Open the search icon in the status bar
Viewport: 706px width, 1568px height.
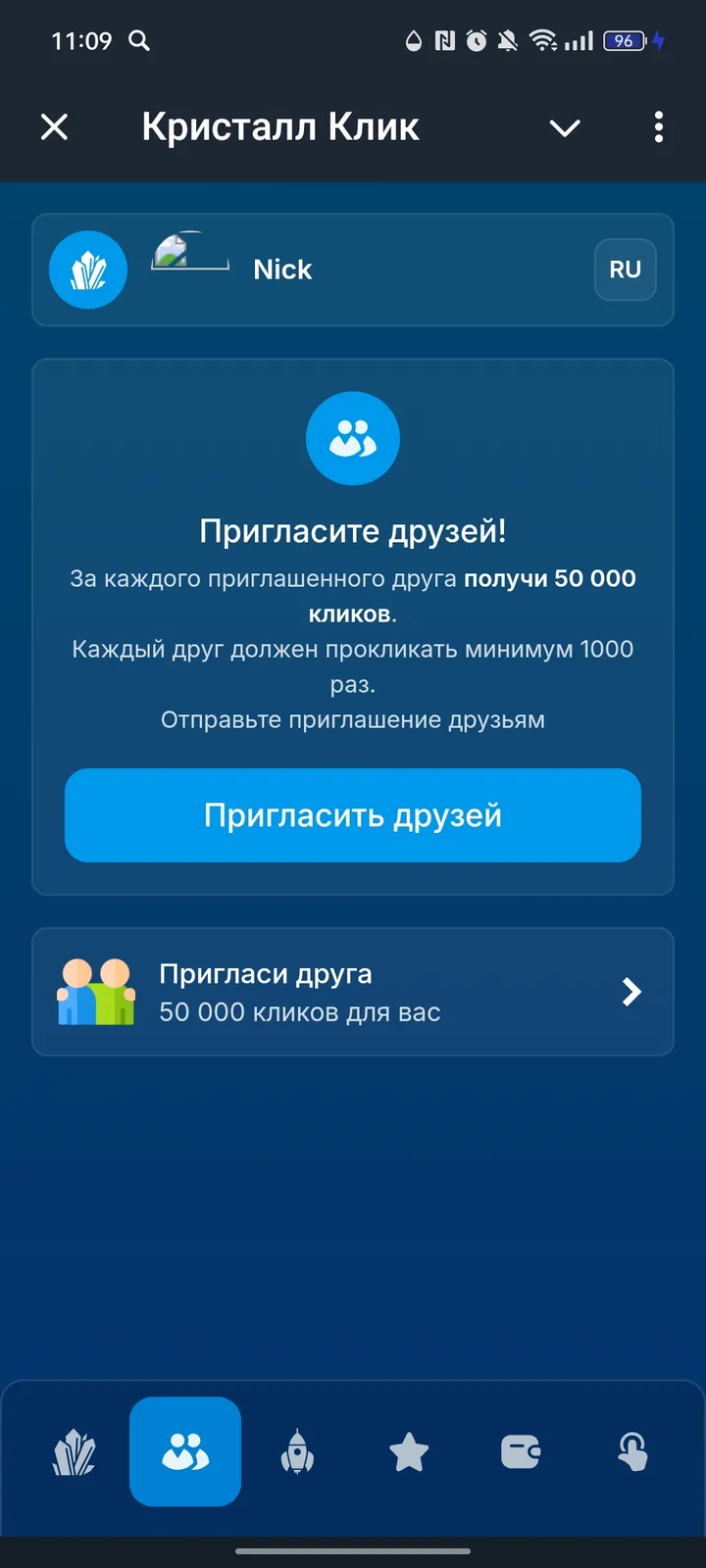pos(138,42)
